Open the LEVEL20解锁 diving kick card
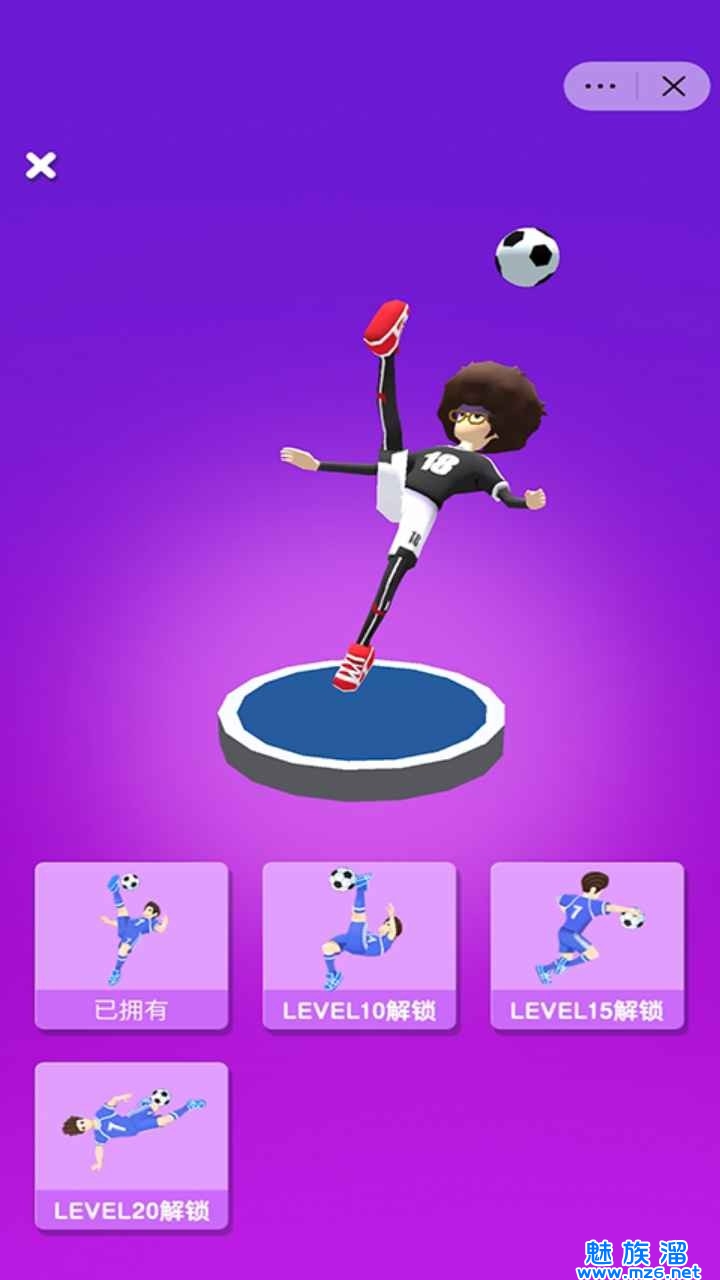This screenshot has height=1280, width=720. coord(131,1144)
